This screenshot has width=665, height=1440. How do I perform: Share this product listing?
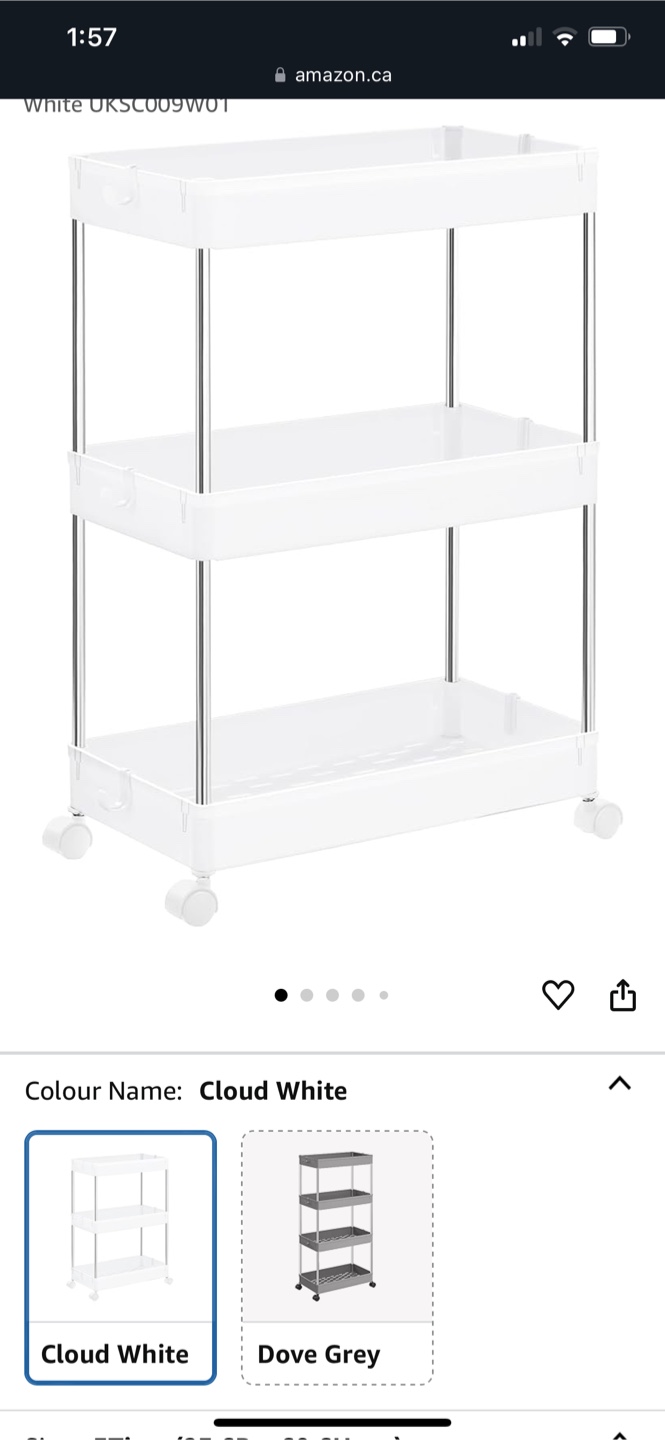pyautogui.click(x=622, y=995)
